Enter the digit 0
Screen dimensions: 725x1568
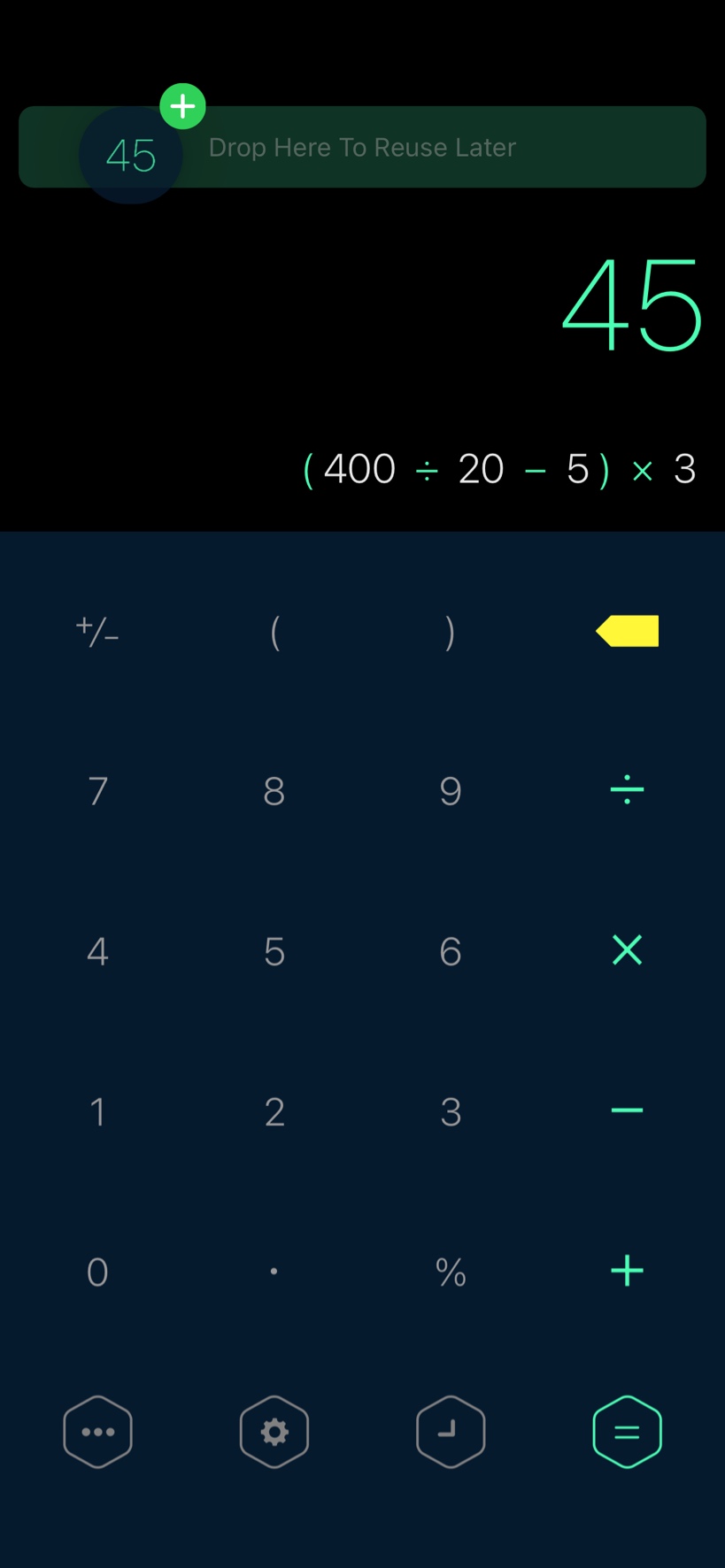[97, 1272]
